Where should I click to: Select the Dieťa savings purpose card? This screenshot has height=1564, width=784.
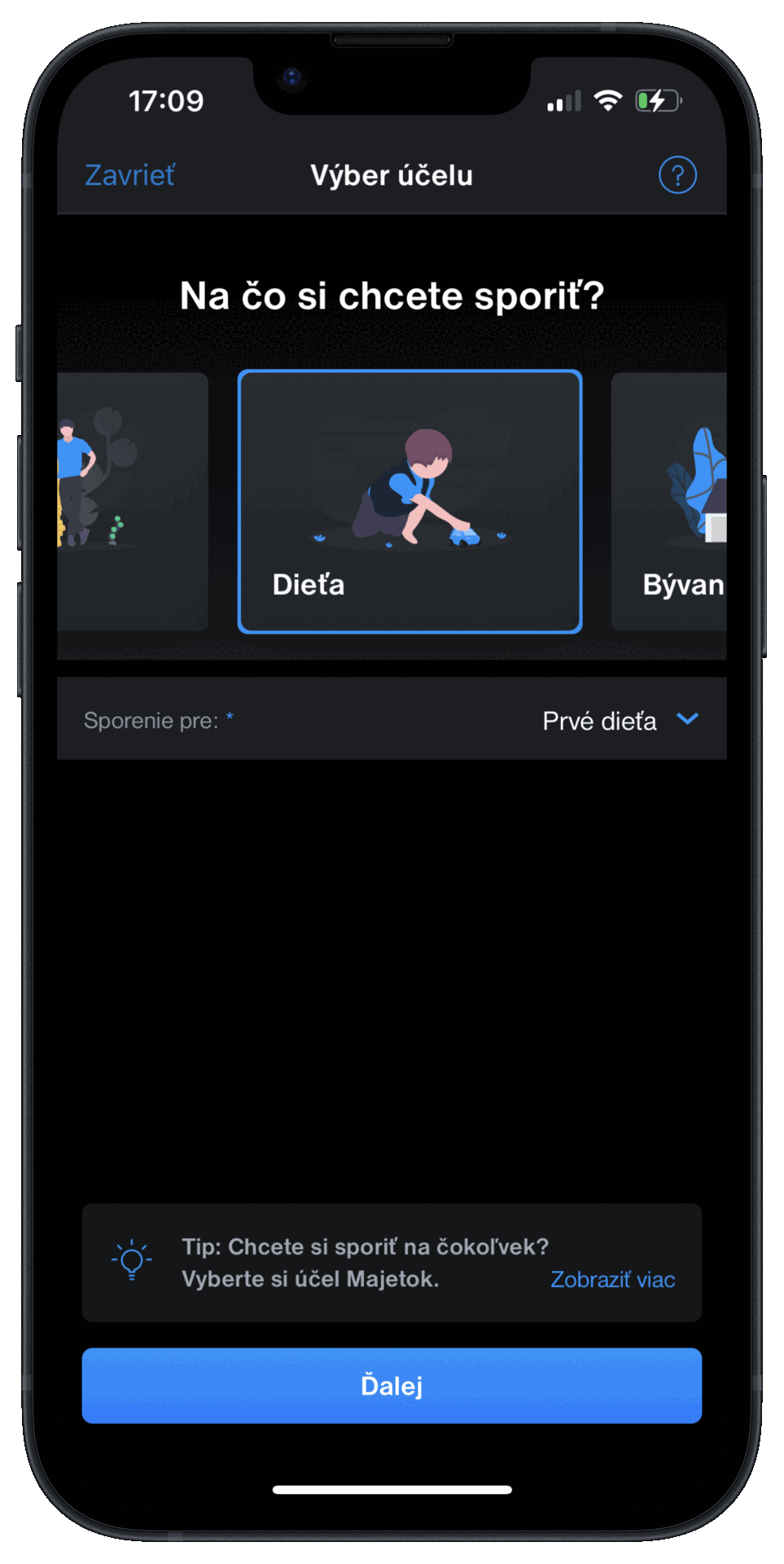point(410,501)
